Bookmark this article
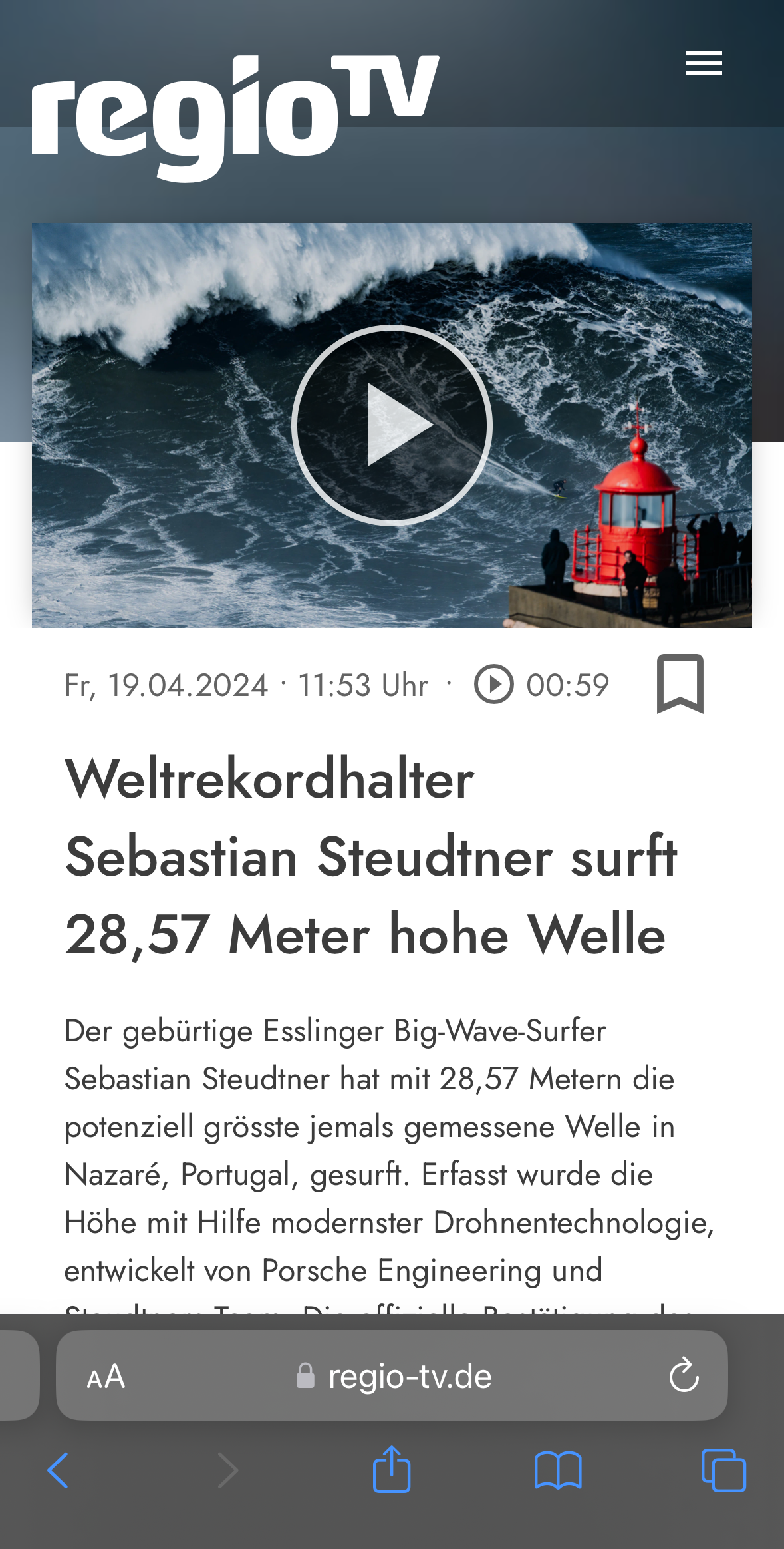This screenshot has width=784, height=1549. pos(680,684)
